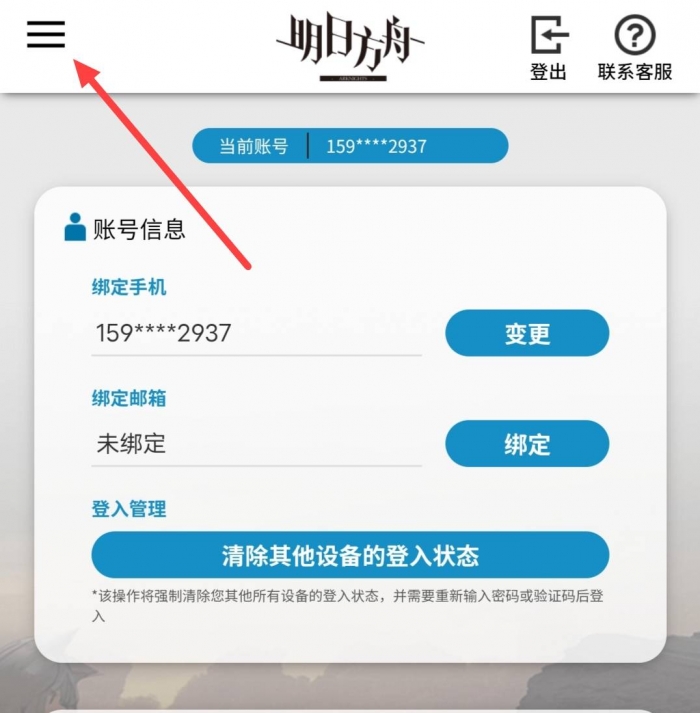700x713 pixels.
Task: Clear login status on other devices
Action: point(350,555)
